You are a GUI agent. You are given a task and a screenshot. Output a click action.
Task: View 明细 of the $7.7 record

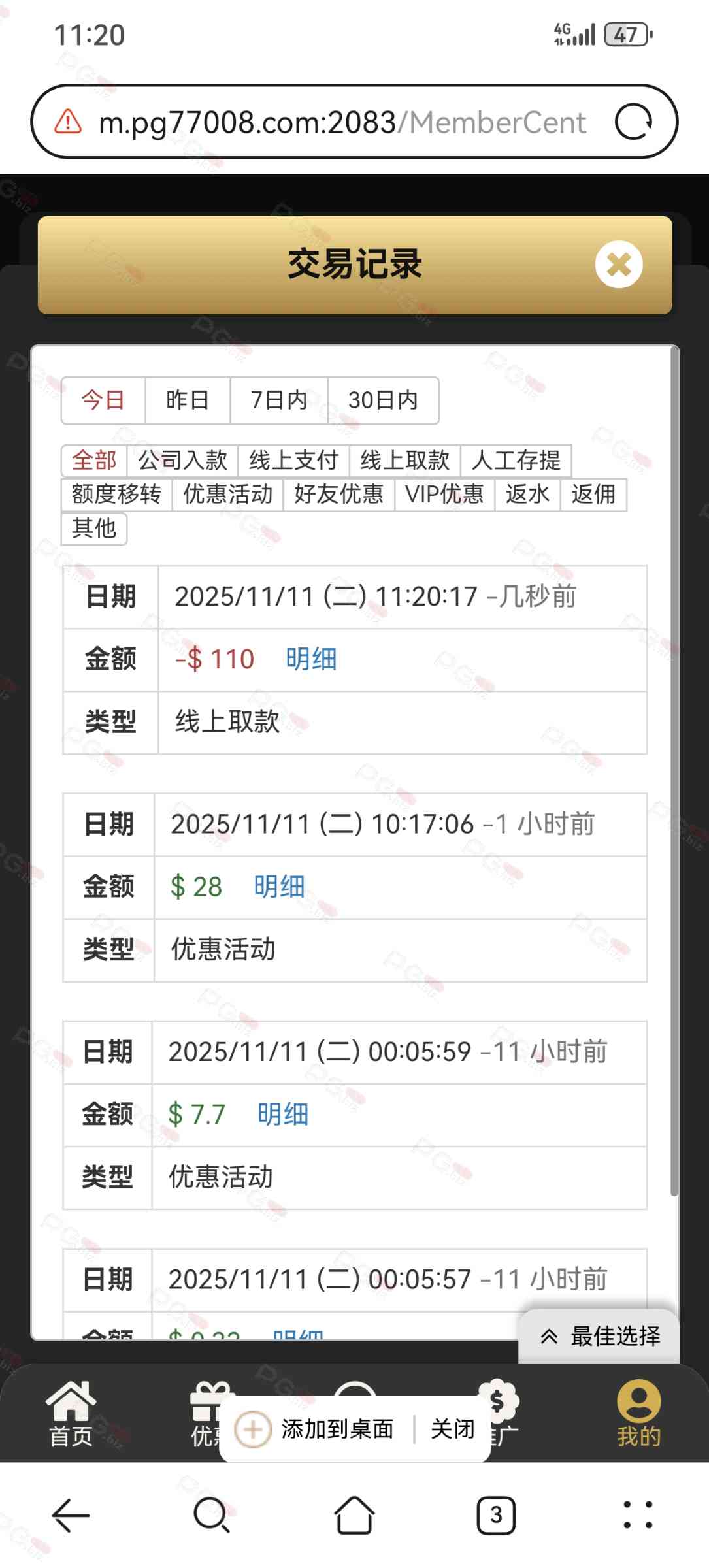282,1114
